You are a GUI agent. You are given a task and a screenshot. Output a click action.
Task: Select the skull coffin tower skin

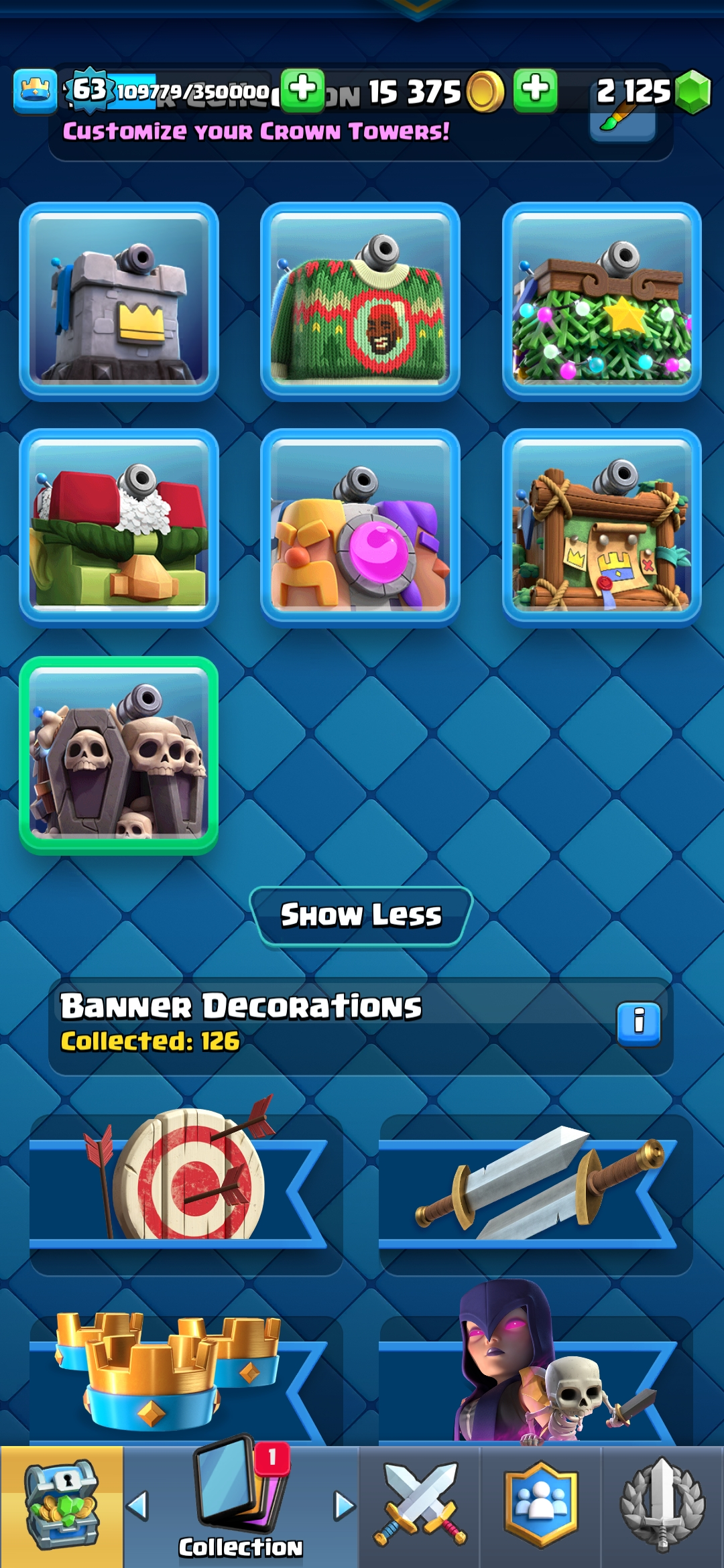(x=119, y=755)
